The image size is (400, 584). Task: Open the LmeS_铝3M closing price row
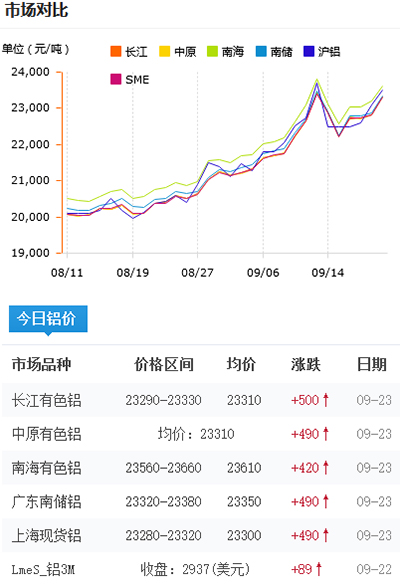(x=201, y=568)
